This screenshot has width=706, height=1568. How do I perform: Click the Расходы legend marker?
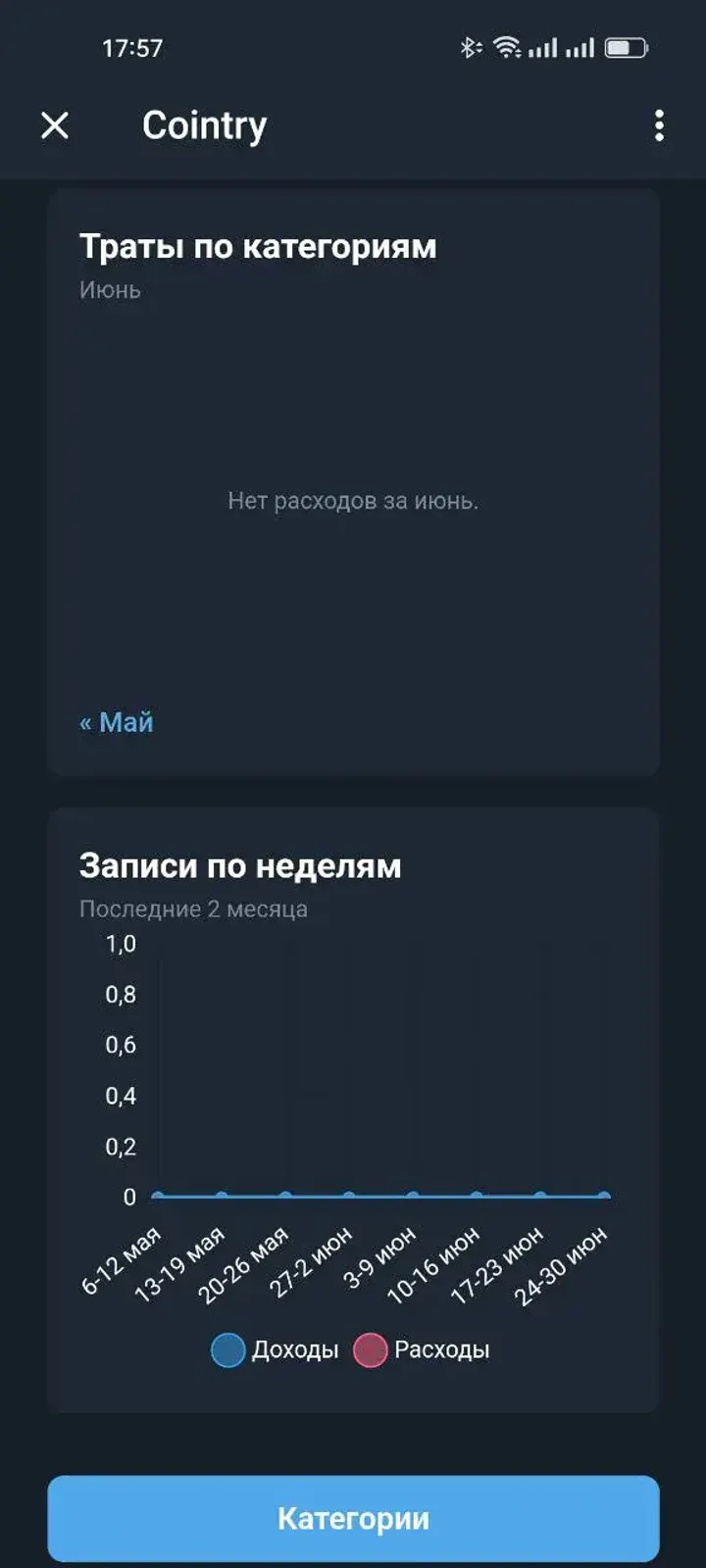(371, 1348)
